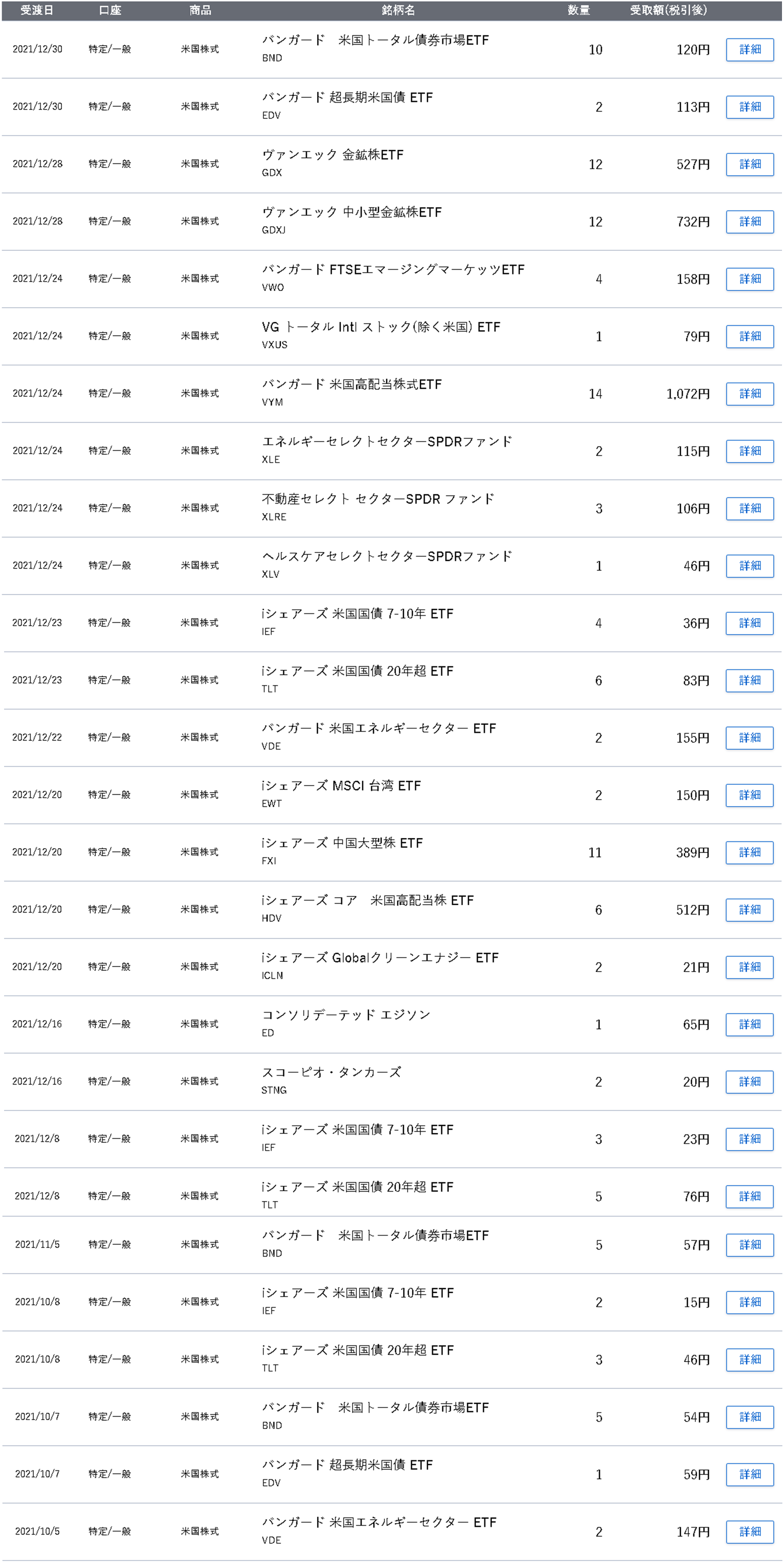
Task: Show details for the EWT row
Action: point(749,795)
